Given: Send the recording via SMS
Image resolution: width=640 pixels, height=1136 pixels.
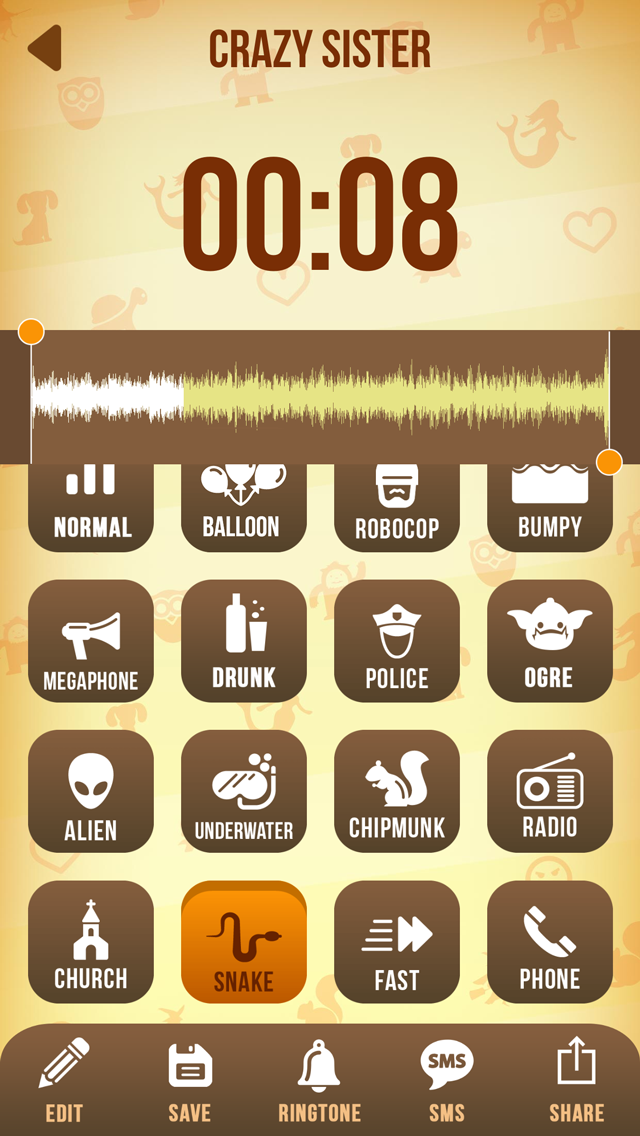Looking at the screenshot, I should pyautogui.click(x=446, y=1078).
